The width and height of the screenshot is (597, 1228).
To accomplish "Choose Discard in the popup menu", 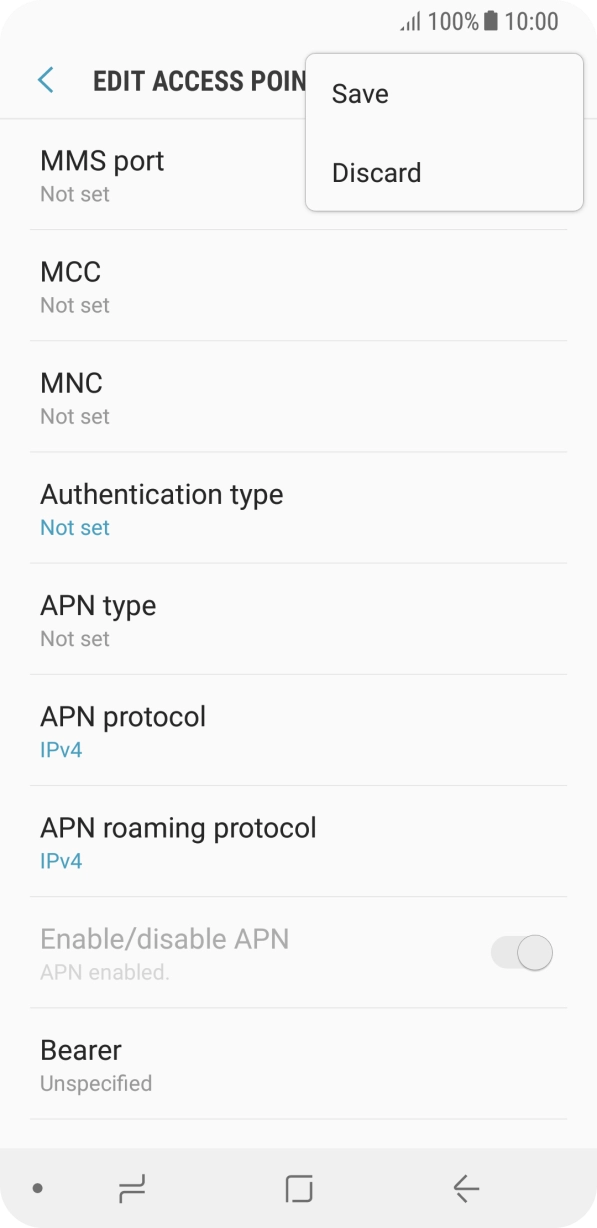I will point(444,172).
